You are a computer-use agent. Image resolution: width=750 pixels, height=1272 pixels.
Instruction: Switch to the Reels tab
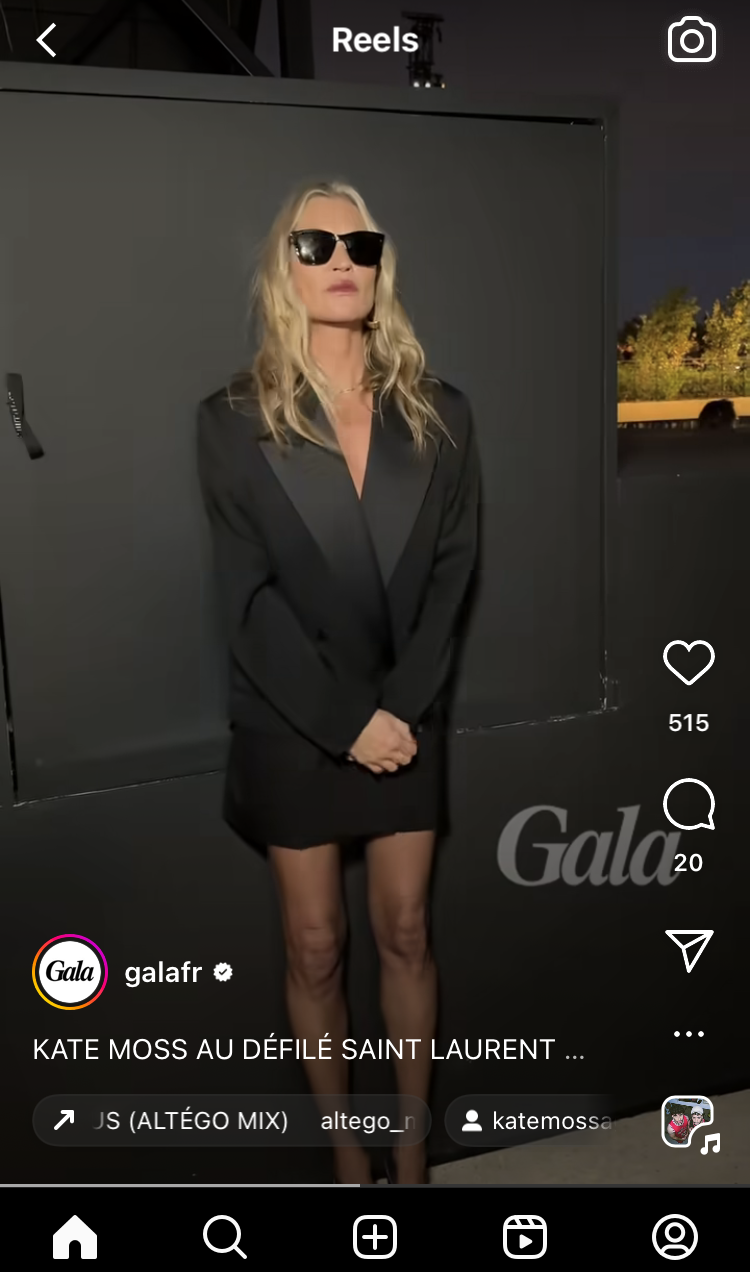click(525, 1237)
